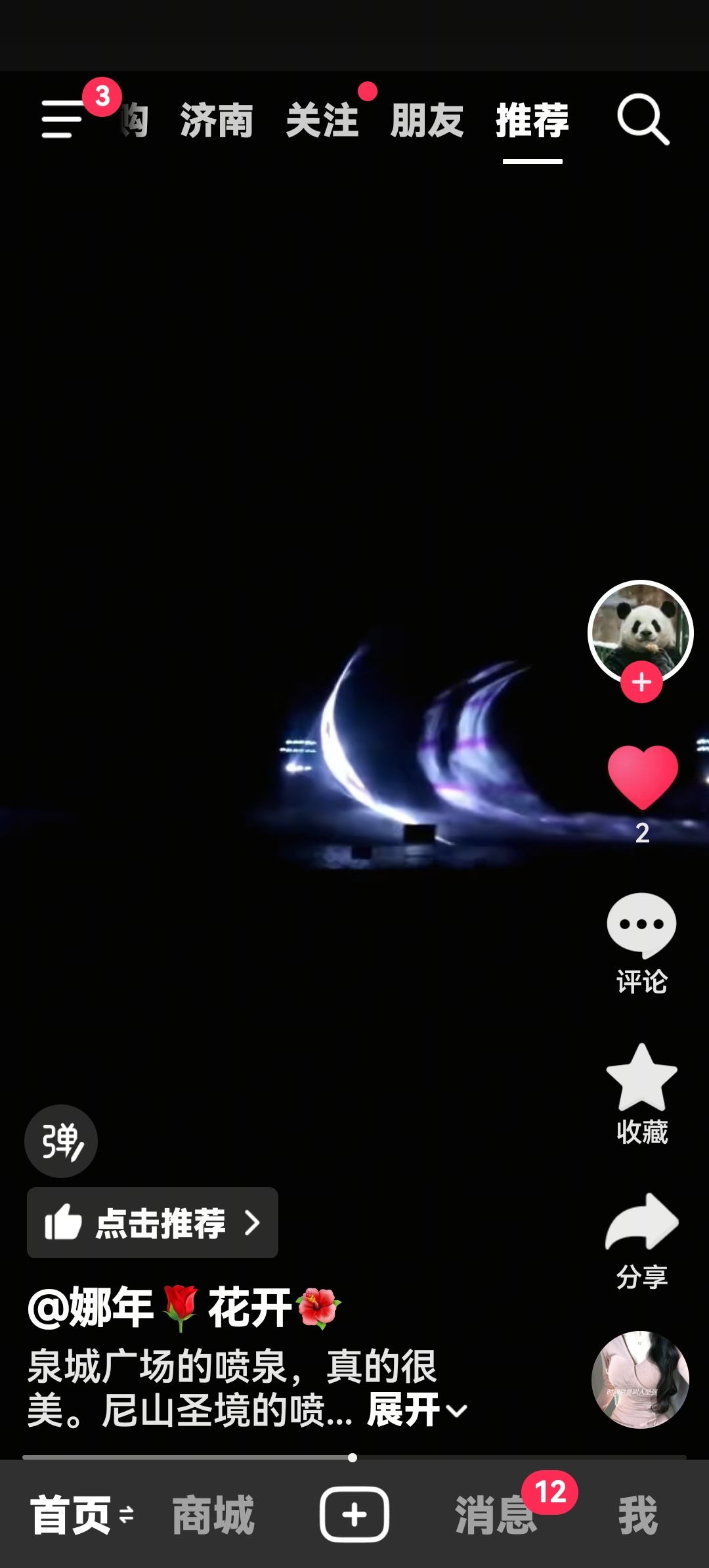This screenshot has height=1568, width=709.
Task: Switch to the 朋友 tab
Action: pos(427,121)
